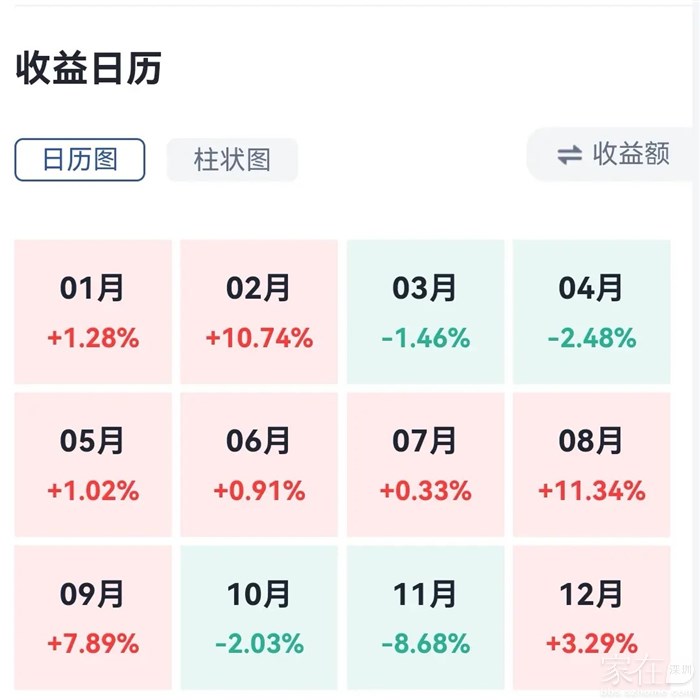Screen dimensions: 700x700
Task: View the 09月 earnings
Action: (x=93, y=617)
